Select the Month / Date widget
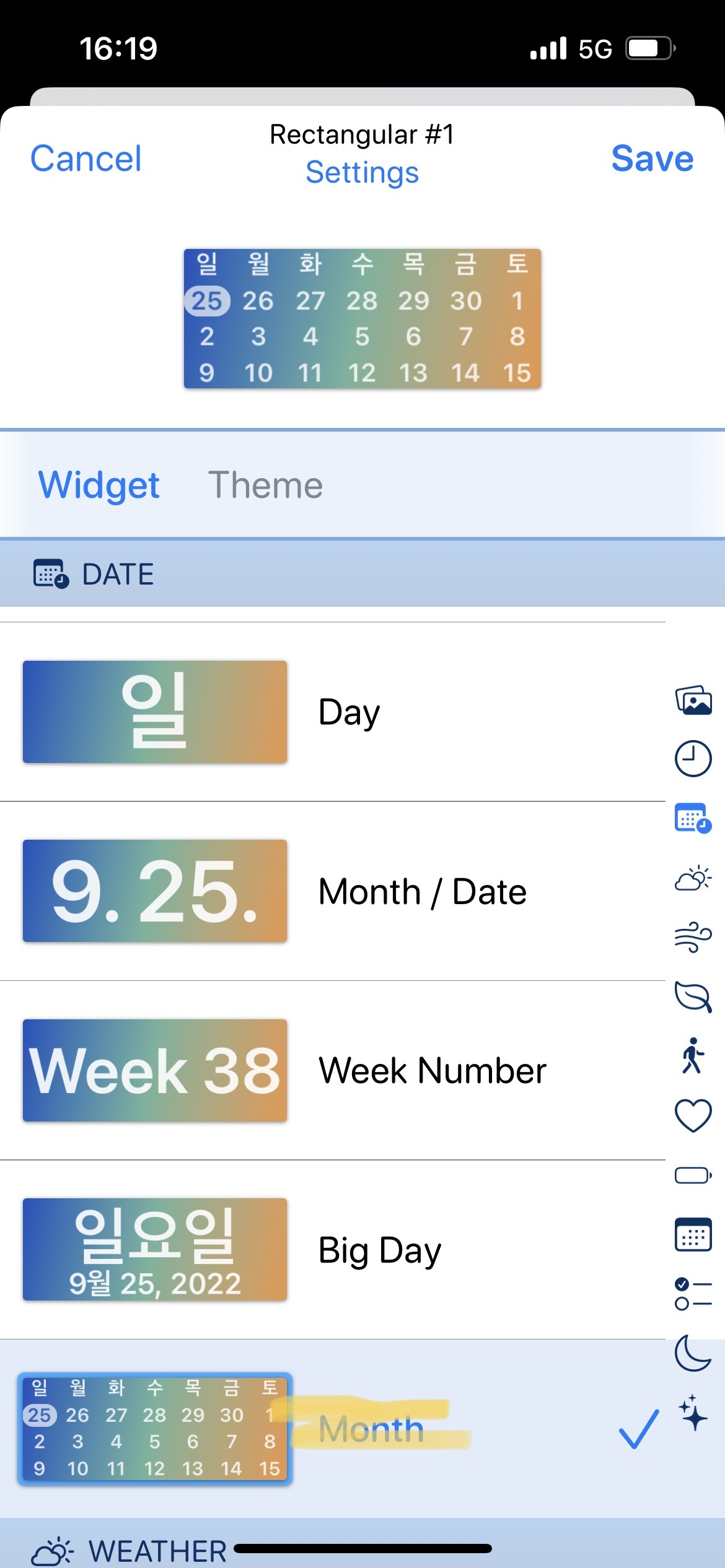Image resolution: width=725 pixels, height=1568 pixels. (333, 891)
